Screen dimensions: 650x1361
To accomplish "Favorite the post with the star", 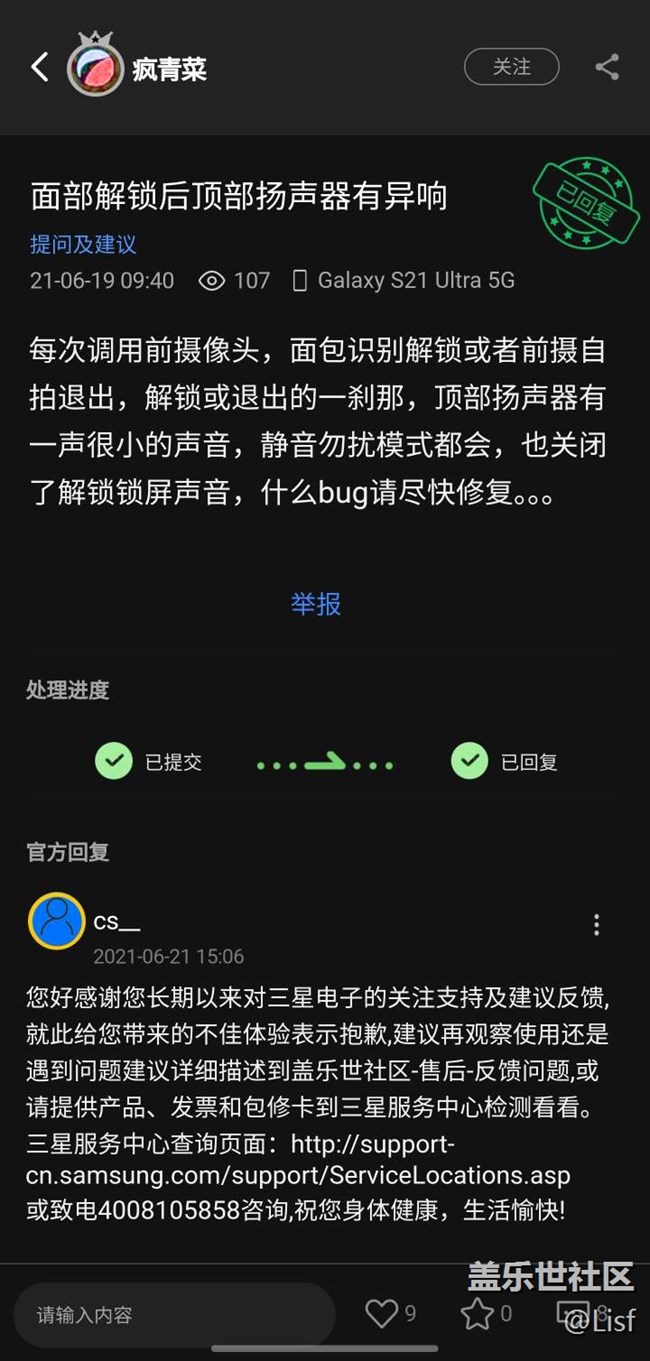I will pyautogui.click(x=477, y=1313).
